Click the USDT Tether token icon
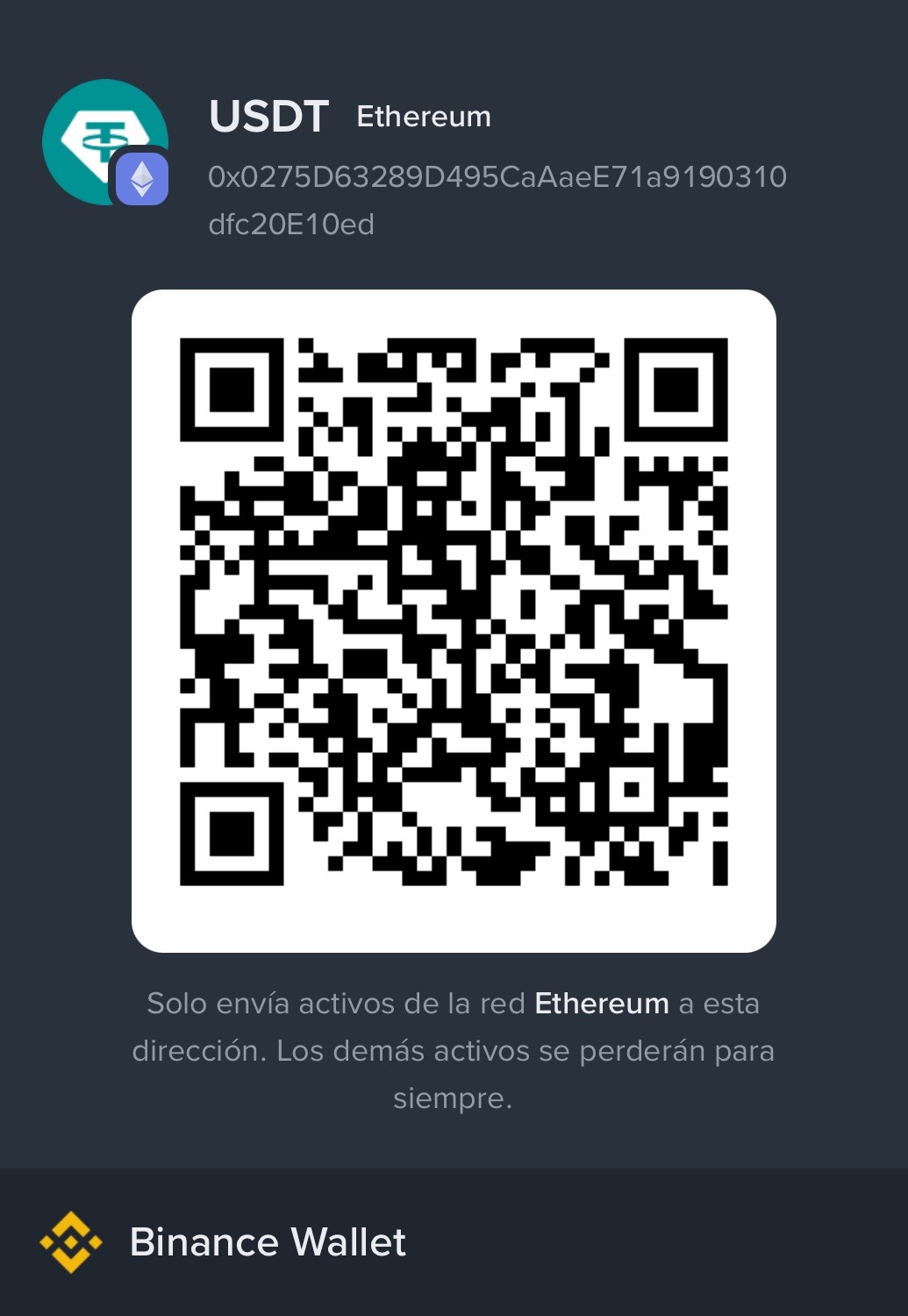This screenshot has width=908, height=1316. 105,140
